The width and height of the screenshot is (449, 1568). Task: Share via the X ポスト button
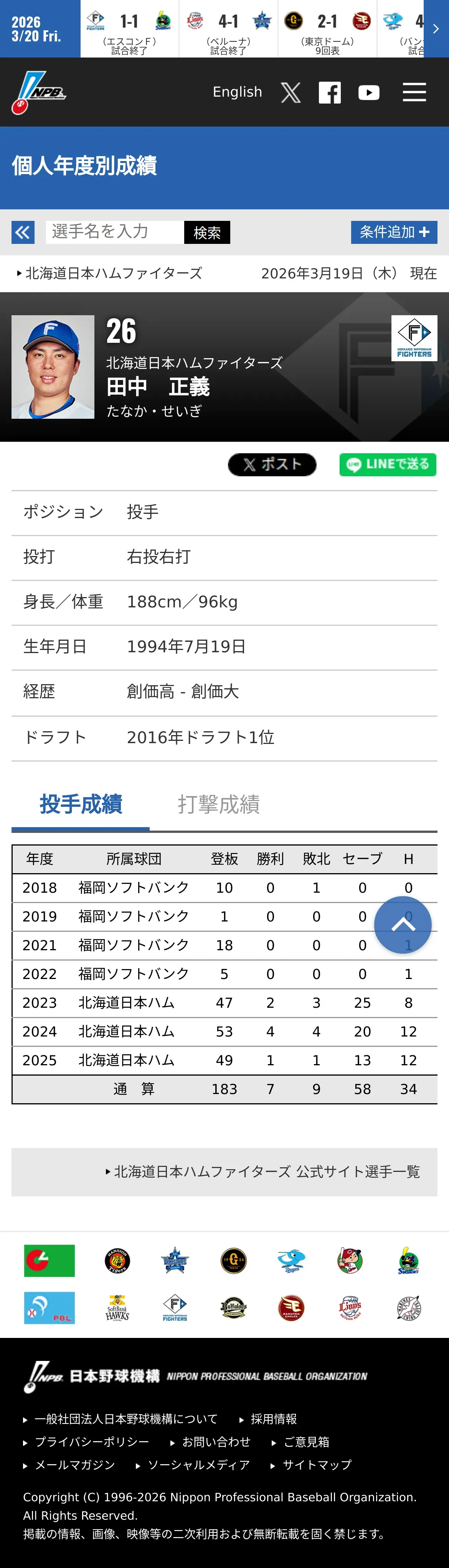click(x=272, y=464)
